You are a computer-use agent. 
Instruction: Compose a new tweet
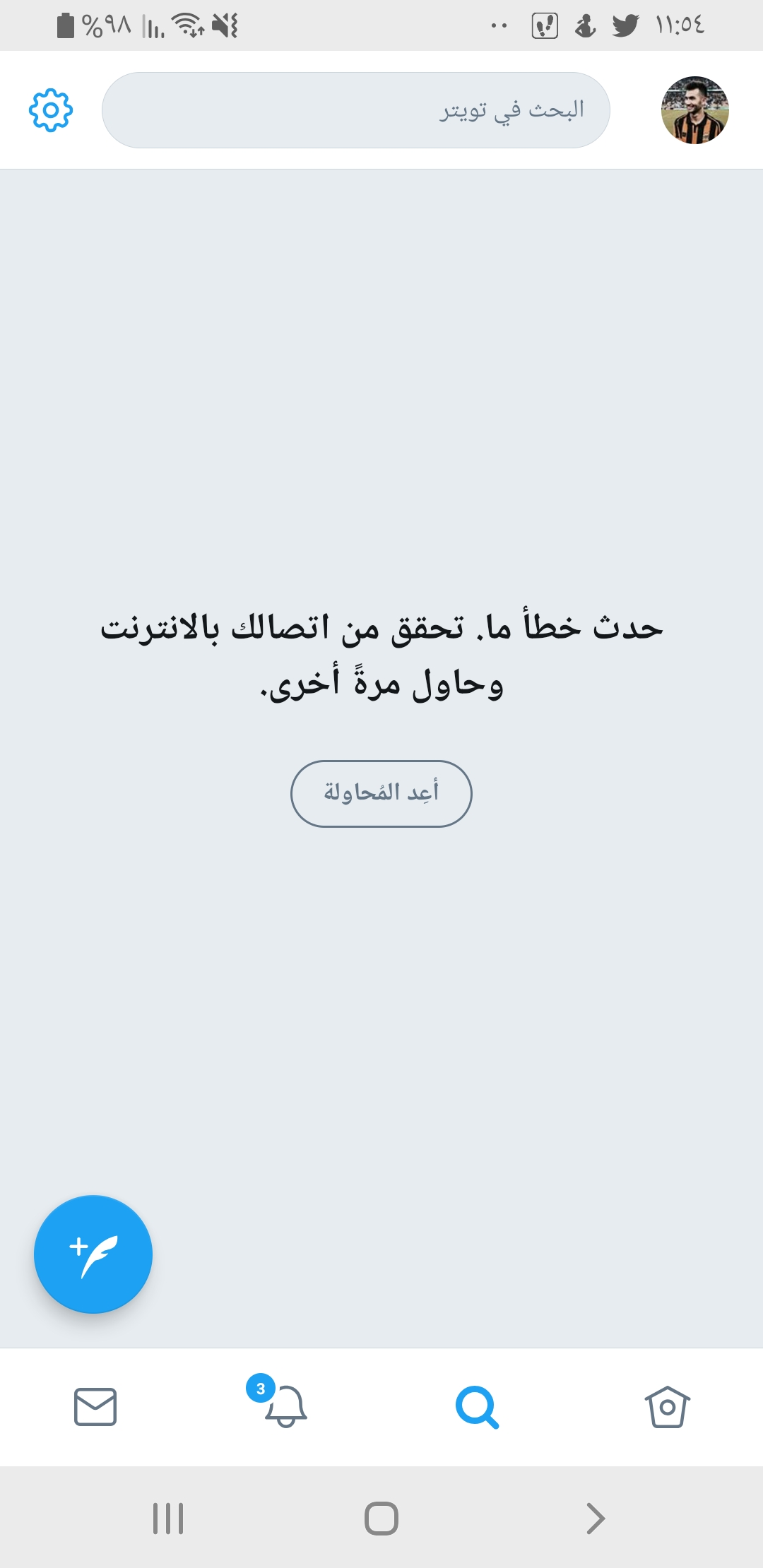[93, 1254]
